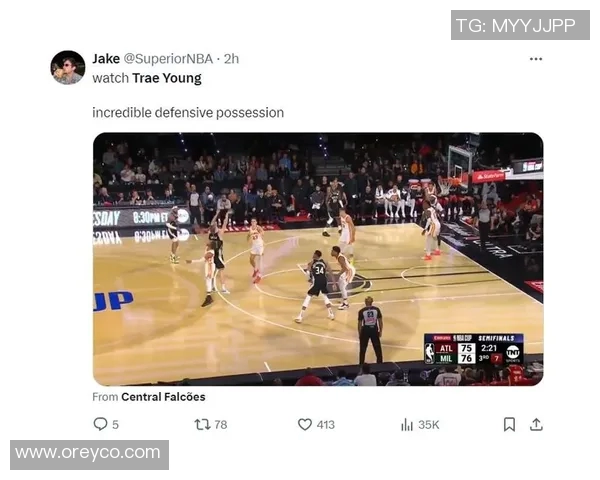View the post's analytics
Screen dimensions: 600x480
tap(408, 424)
